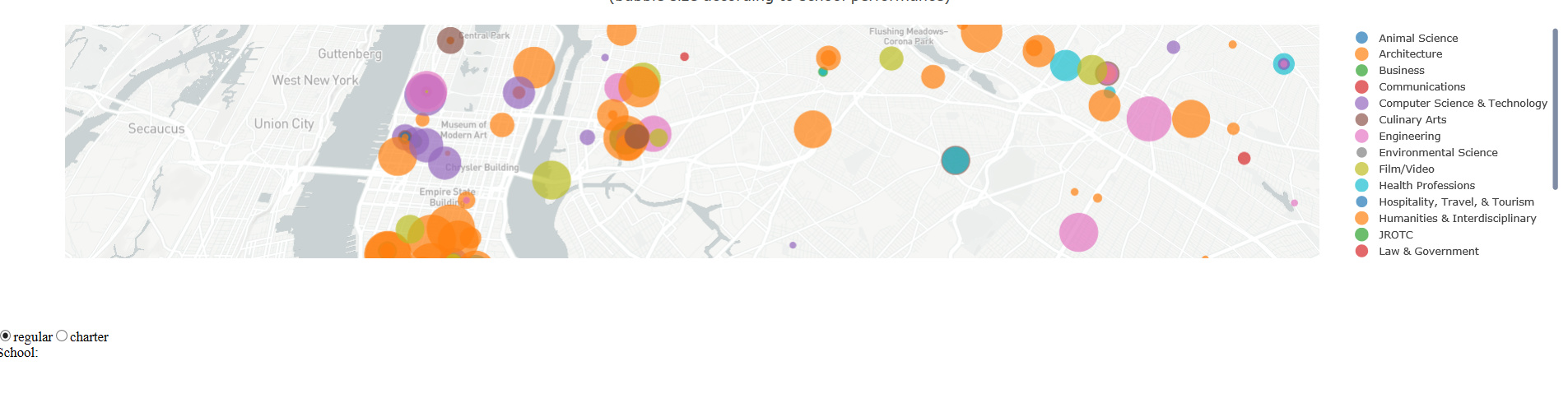Viewport: 1568px width, 403px height.
Task: Toggle Hospitality, Travel, & Tourism legend item
Action: pyautogui.click(x=1455, y=202)
